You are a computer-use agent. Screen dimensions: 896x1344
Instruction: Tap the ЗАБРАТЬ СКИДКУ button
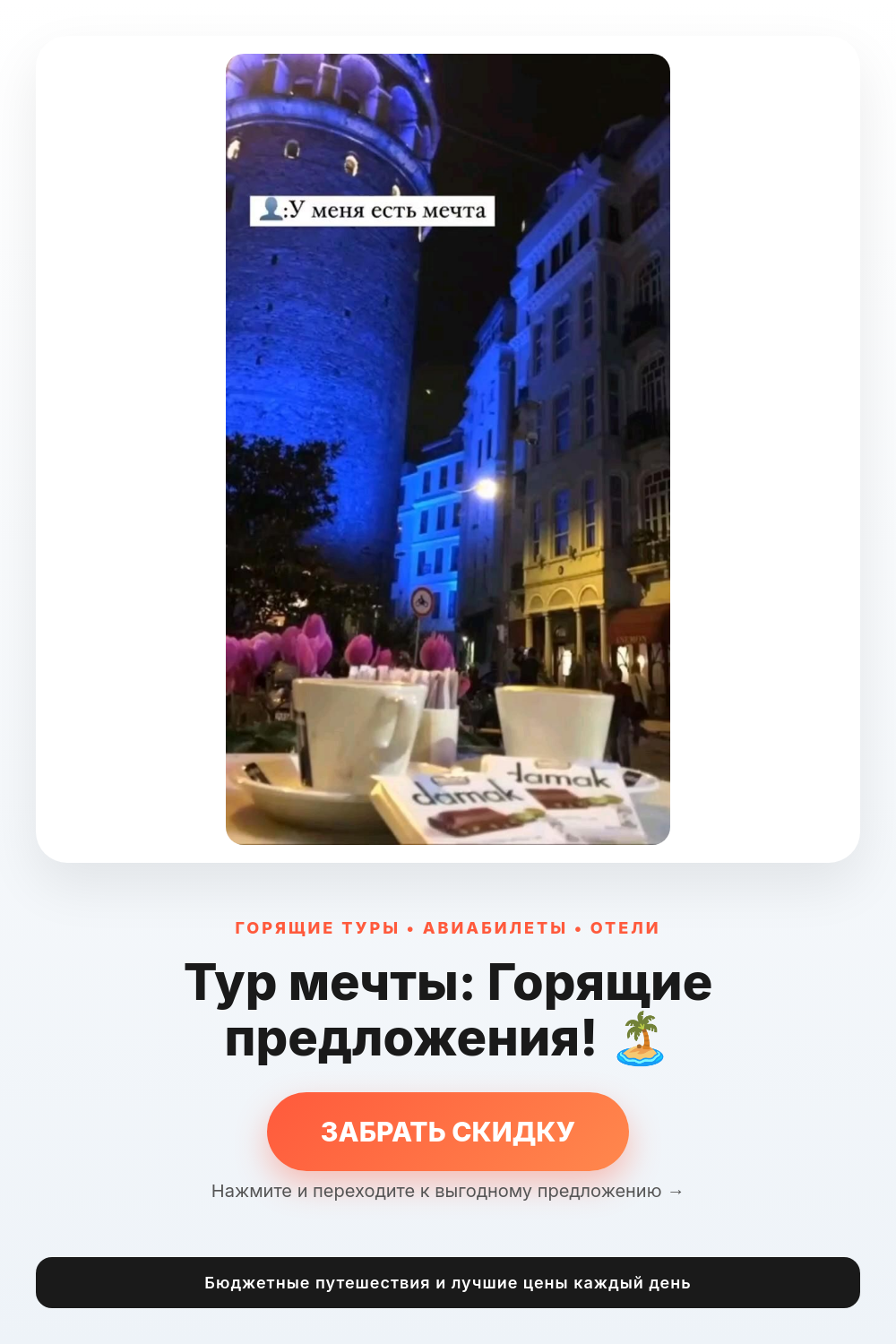pyautogui.click(x=448, y=1131)
